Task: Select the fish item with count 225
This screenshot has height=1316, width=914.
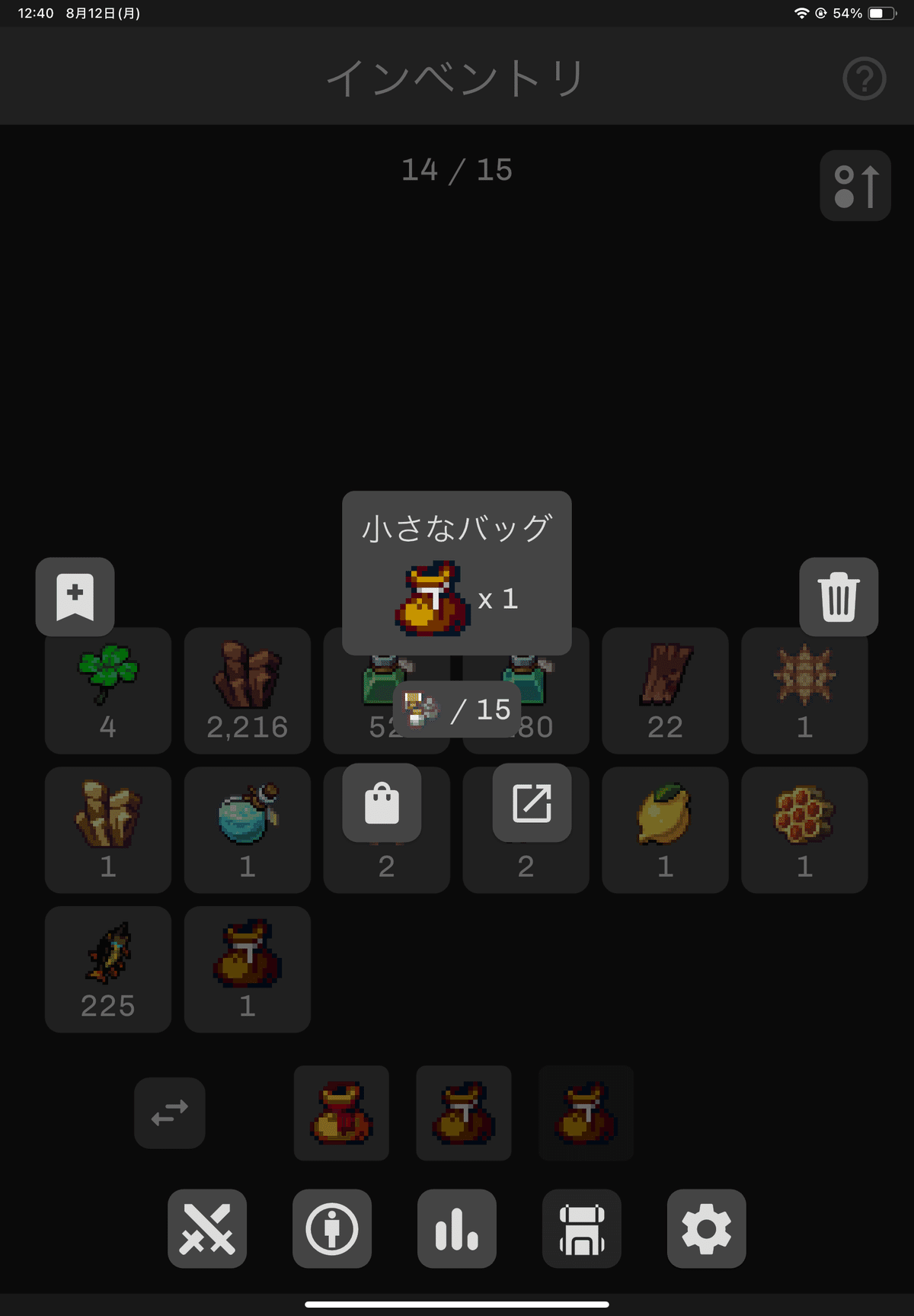Action: (107, 969)
